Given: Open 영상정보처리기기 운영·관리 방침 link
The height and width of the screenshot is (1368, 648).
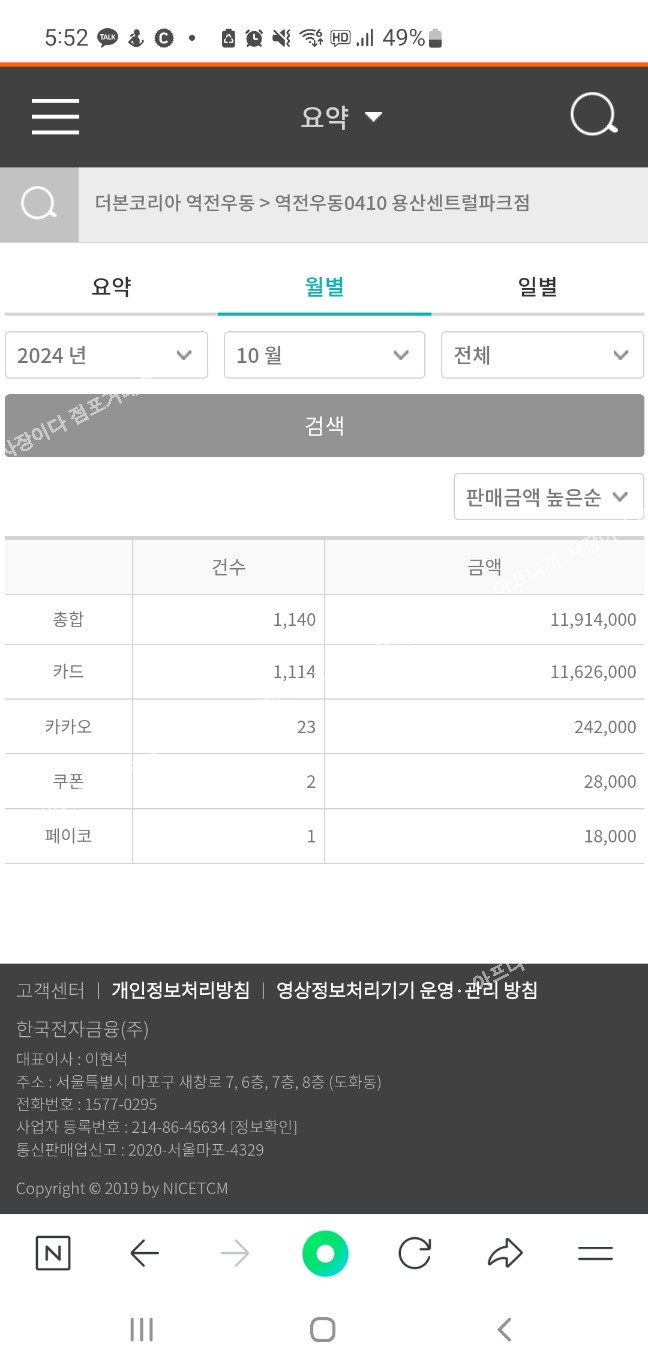Looking at the screenshot, I should pyautogui.click(x=406, y=990).
